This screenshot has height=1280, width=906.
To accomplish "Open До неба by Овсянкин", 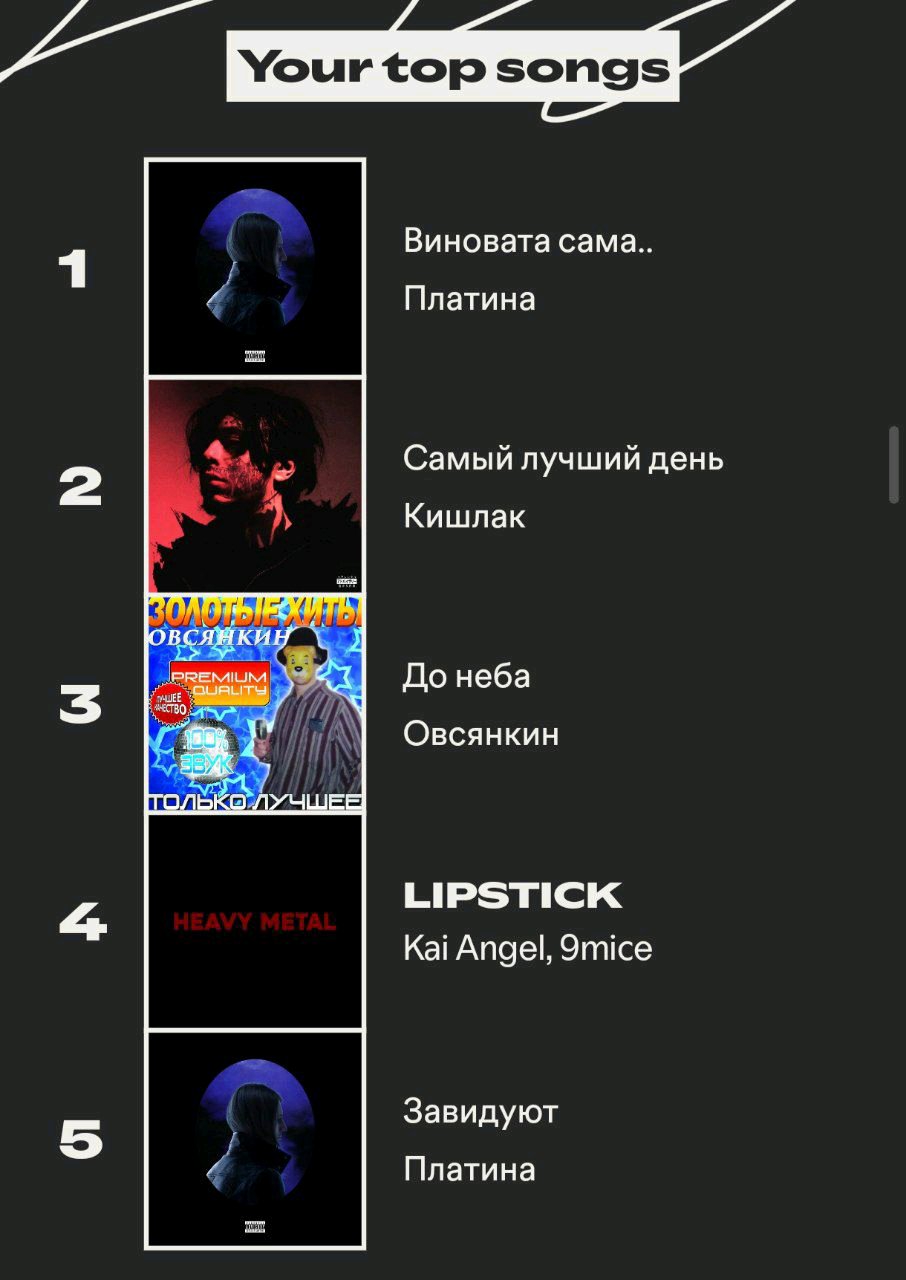I will click(466, 677).
